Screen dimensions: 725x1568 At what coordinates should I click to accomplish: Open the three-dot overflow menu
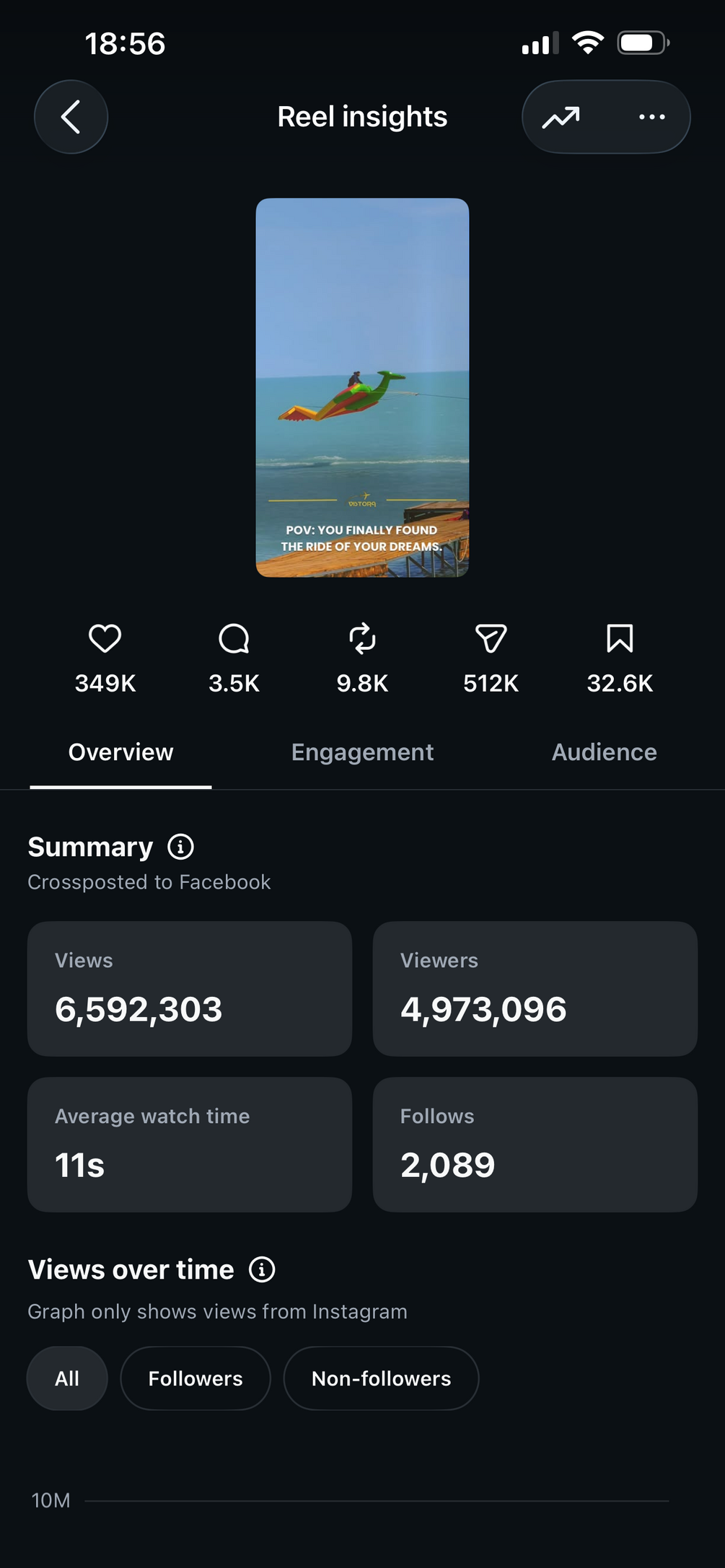coord(652,117)
